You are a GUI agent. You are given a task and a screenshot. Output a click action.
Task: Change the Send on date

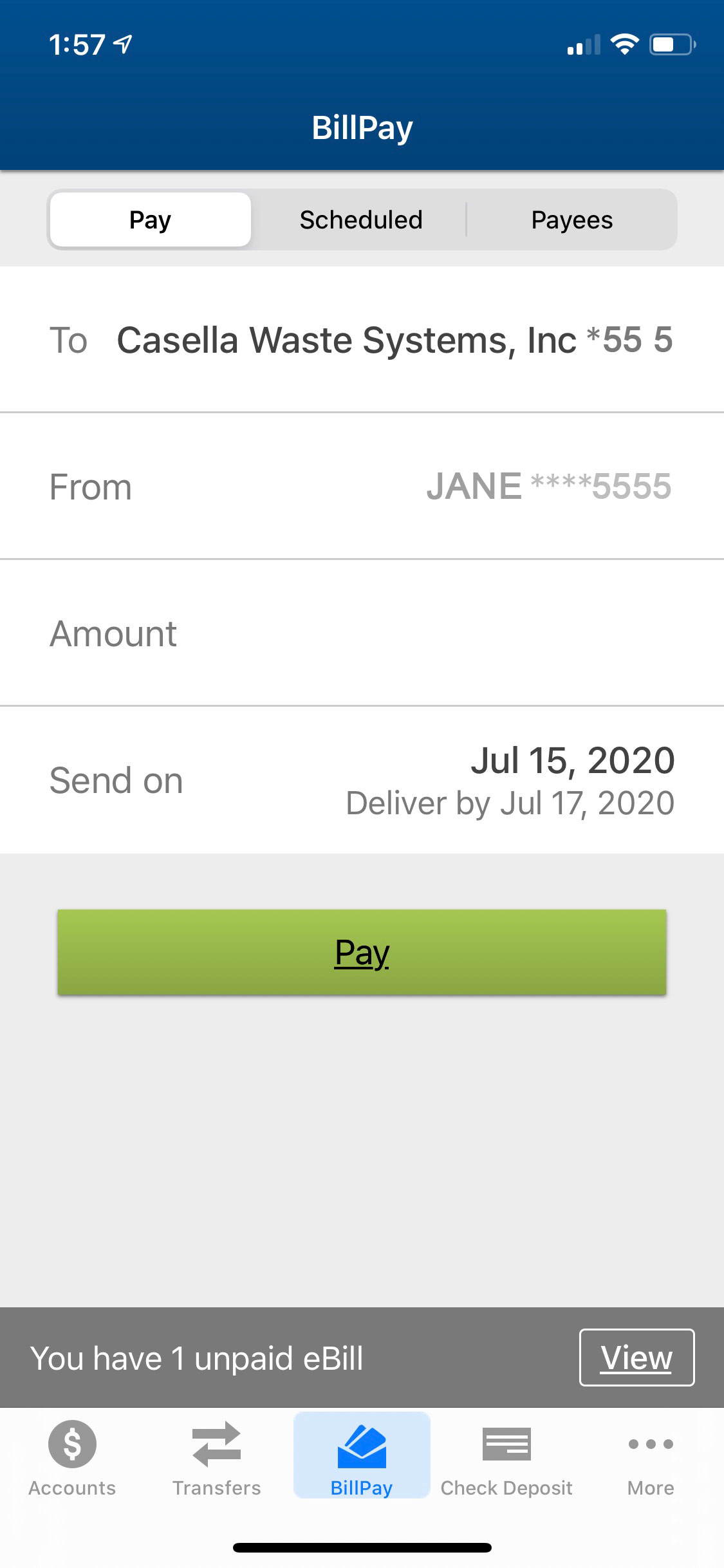point(362,780)
